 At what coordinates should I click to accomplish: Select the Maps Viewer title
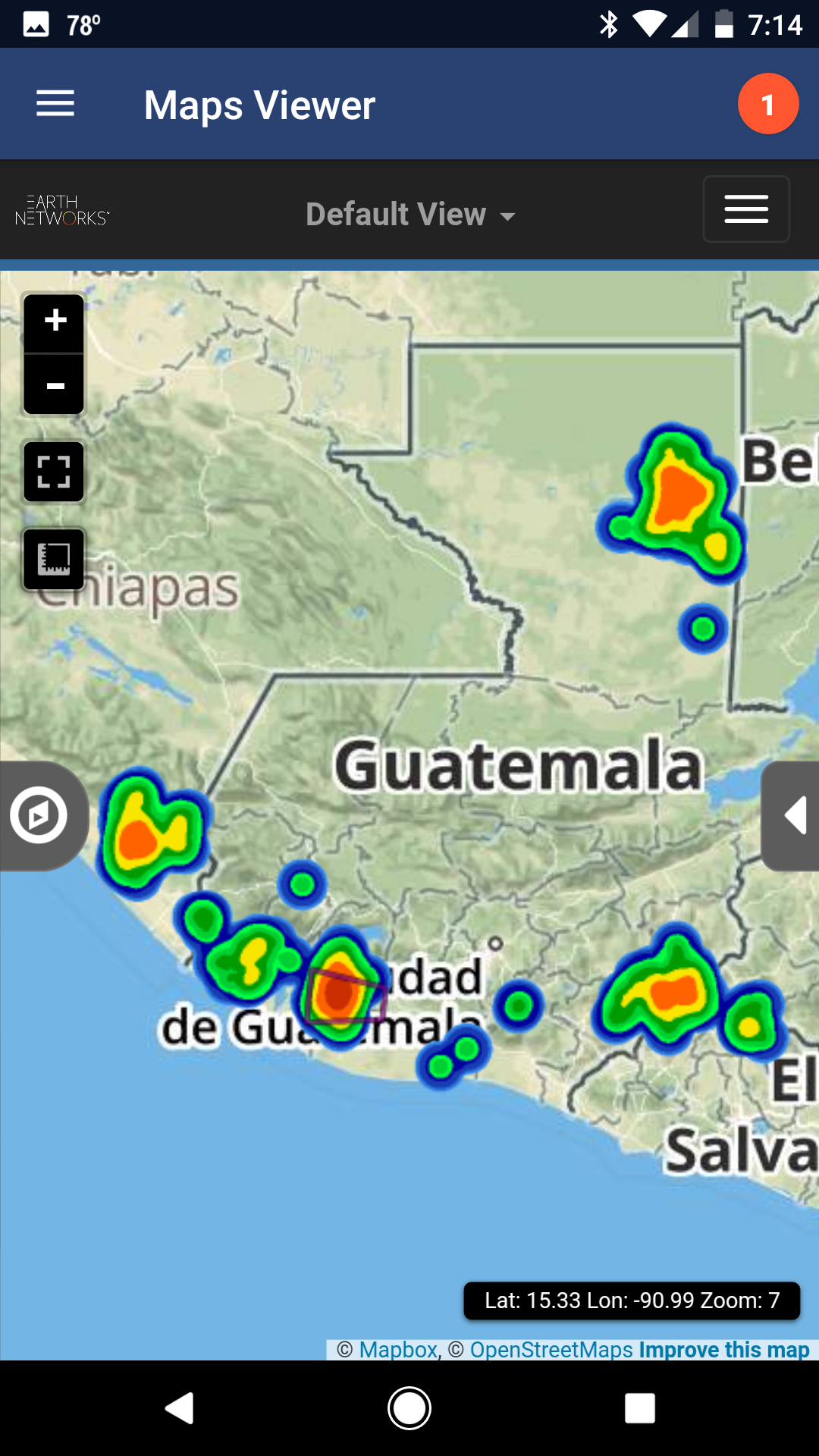260,104
